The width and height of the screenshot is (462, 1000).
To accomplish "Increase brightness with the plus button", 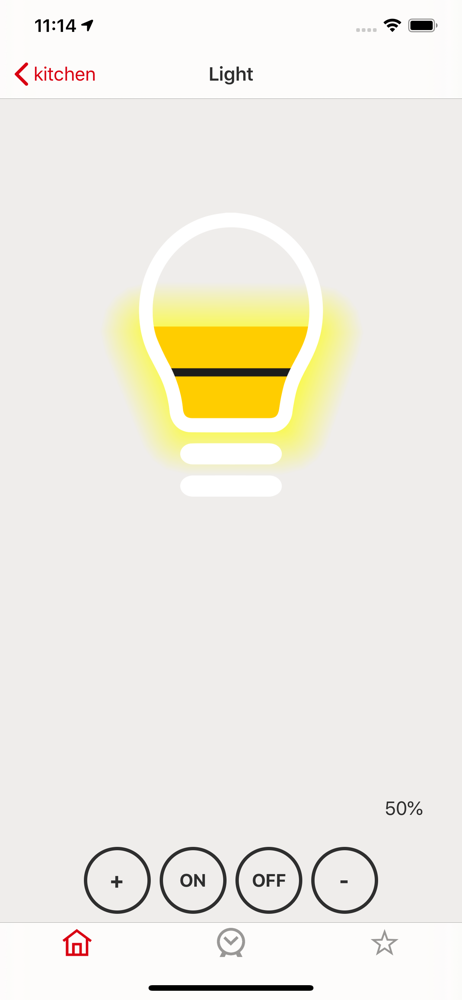I will click(x=117, y=881).
